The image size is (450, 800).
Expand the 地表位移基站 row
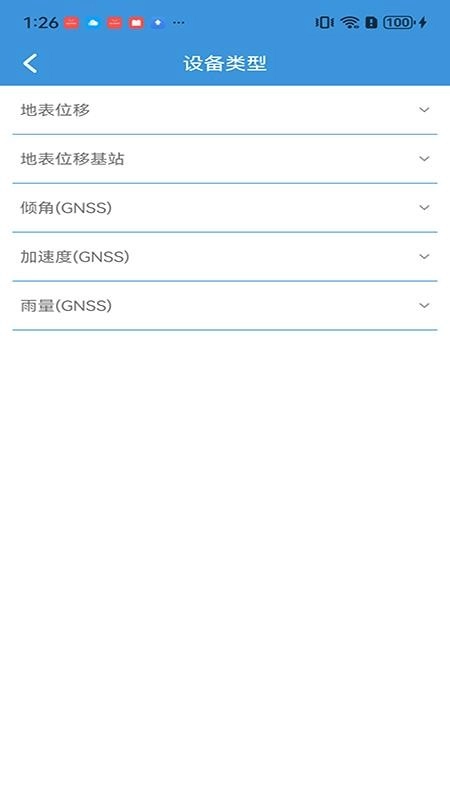pos(224,159)
